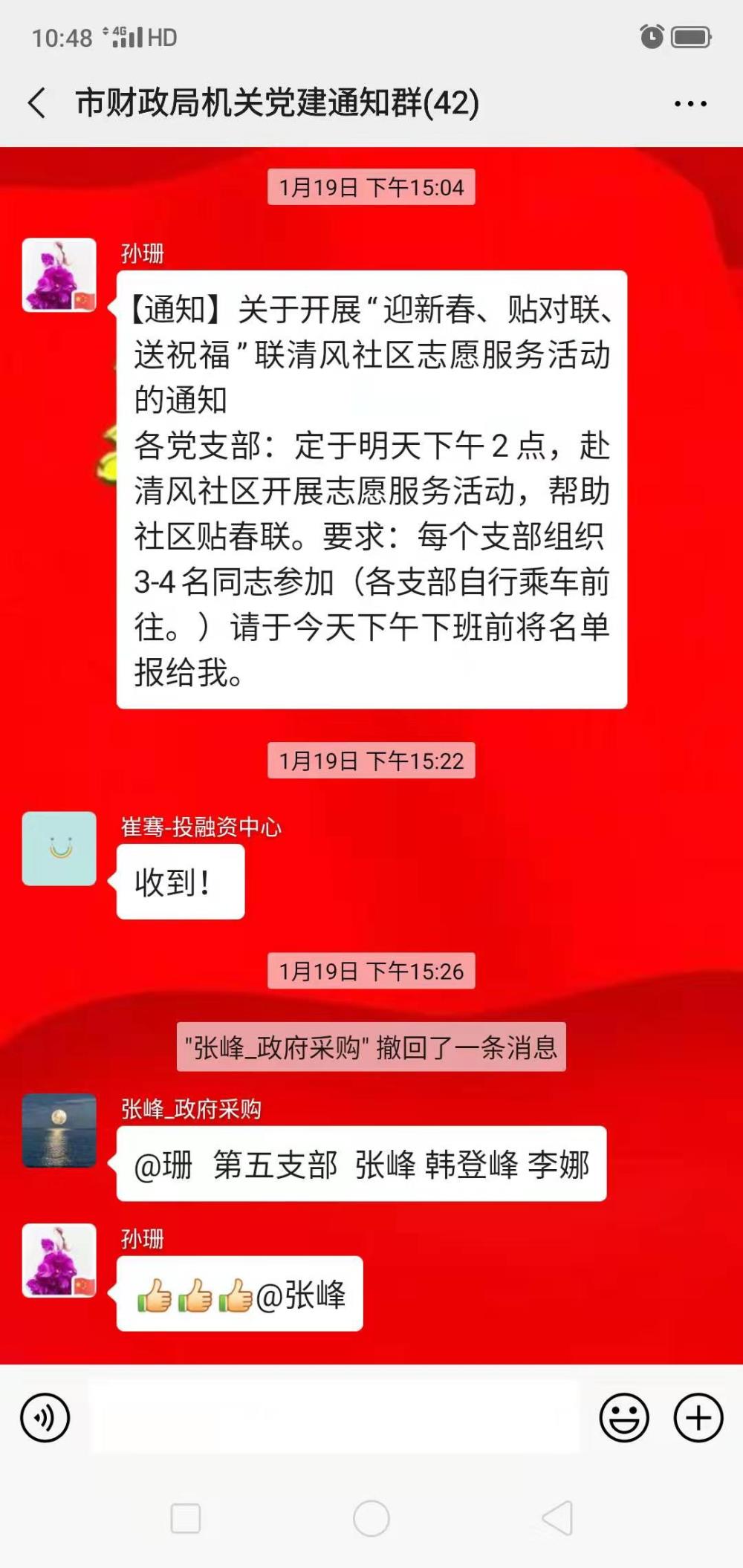The image size is (743, 1568).
Task: Switch to voice message input
Action: (45, 1417)
